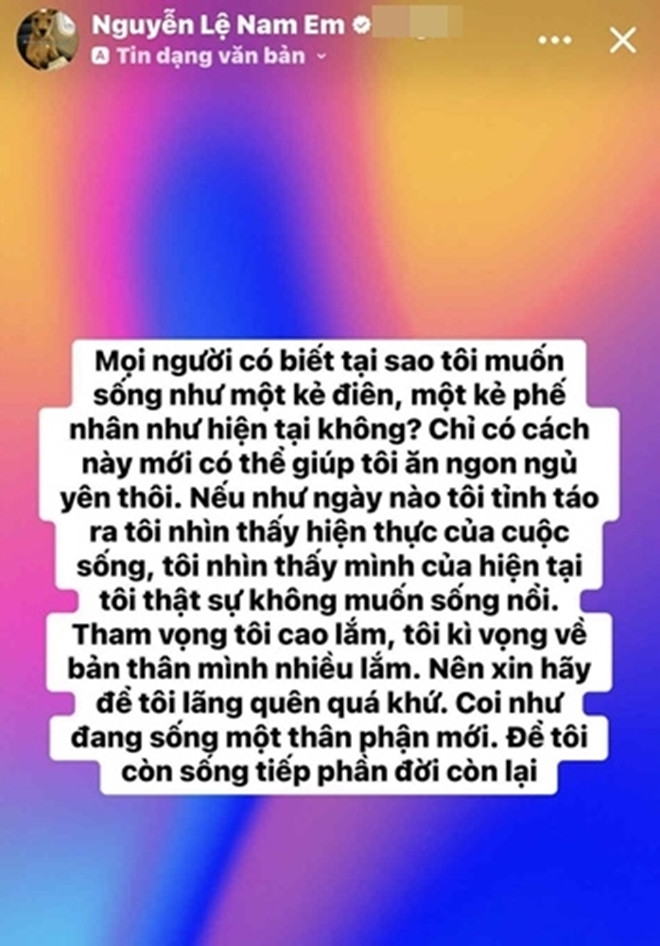This screenshot has width=660, height=946.
Task: Open Nguyễn Lệ Nam Em's profile picture
Action: pyautogui.click(x=47, y=39)
